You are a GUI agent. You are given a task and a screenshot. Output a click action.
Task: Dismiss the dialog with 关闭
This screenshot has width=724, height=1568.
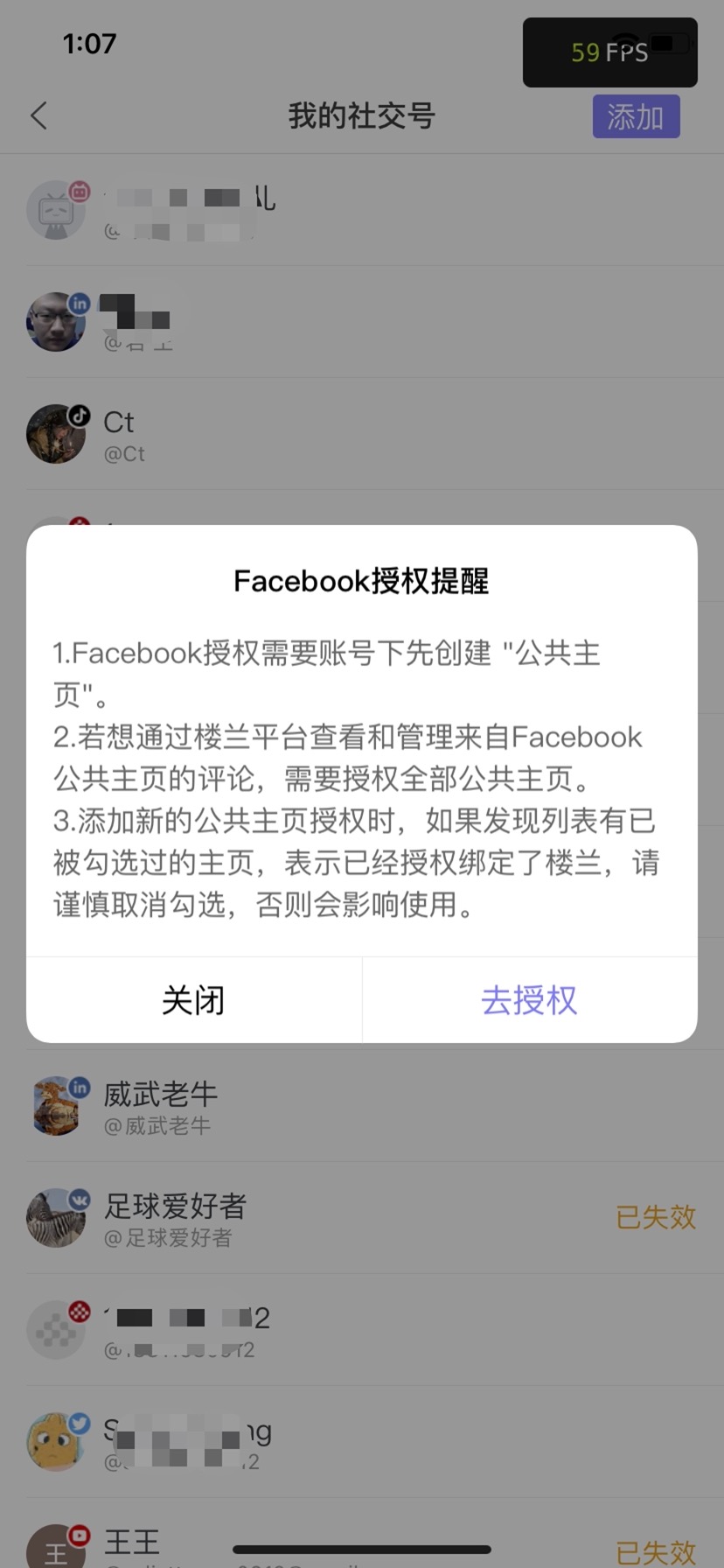coord(193,1000)
